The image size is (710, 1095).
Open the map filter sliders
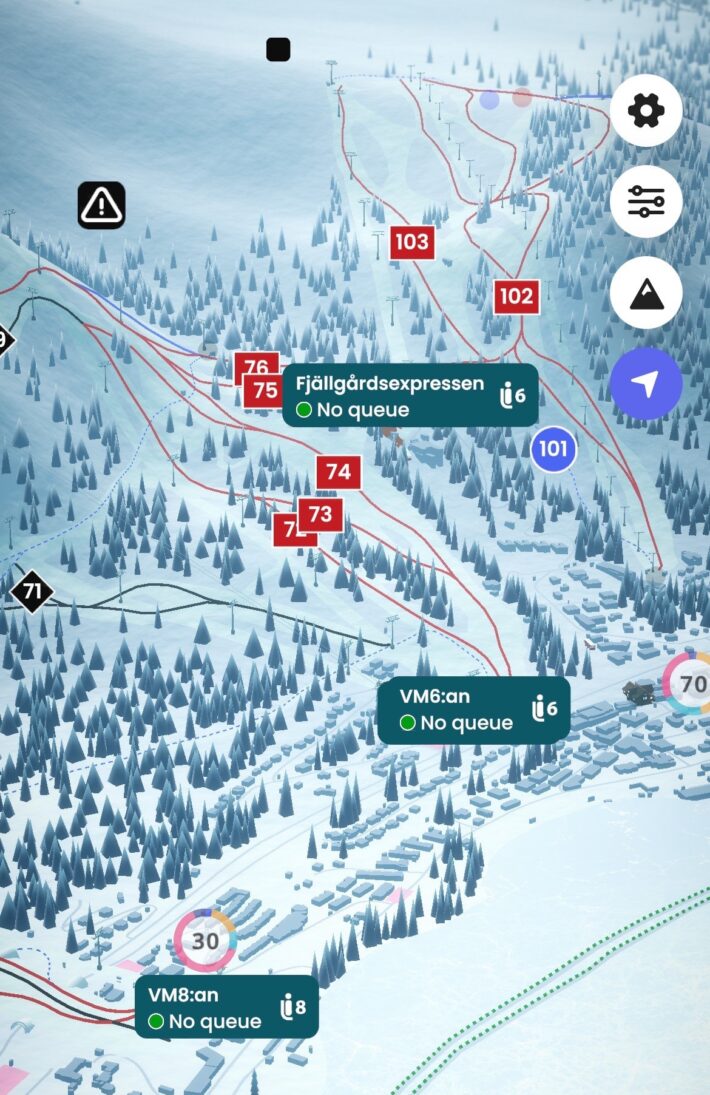[x=646, y=201]
